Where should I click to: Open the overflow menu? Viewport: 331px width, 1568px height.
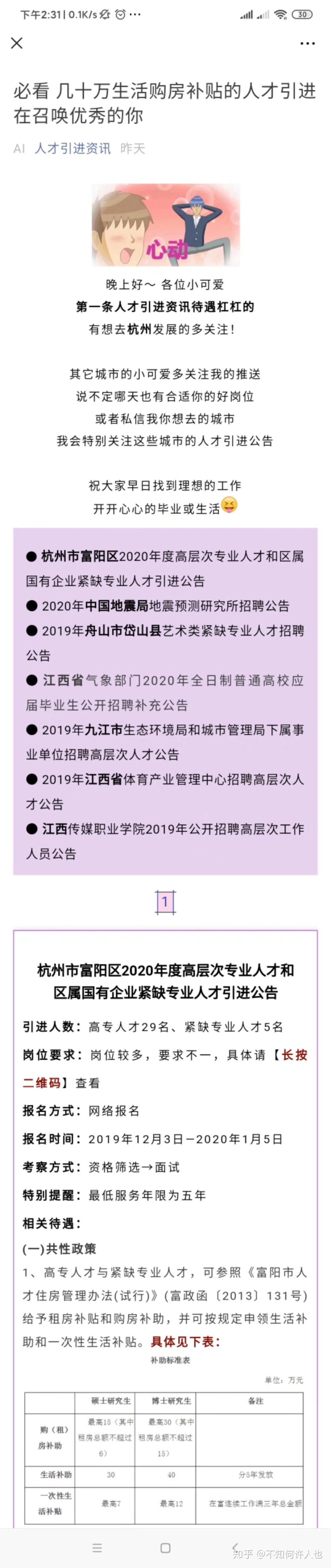[308, 43]
